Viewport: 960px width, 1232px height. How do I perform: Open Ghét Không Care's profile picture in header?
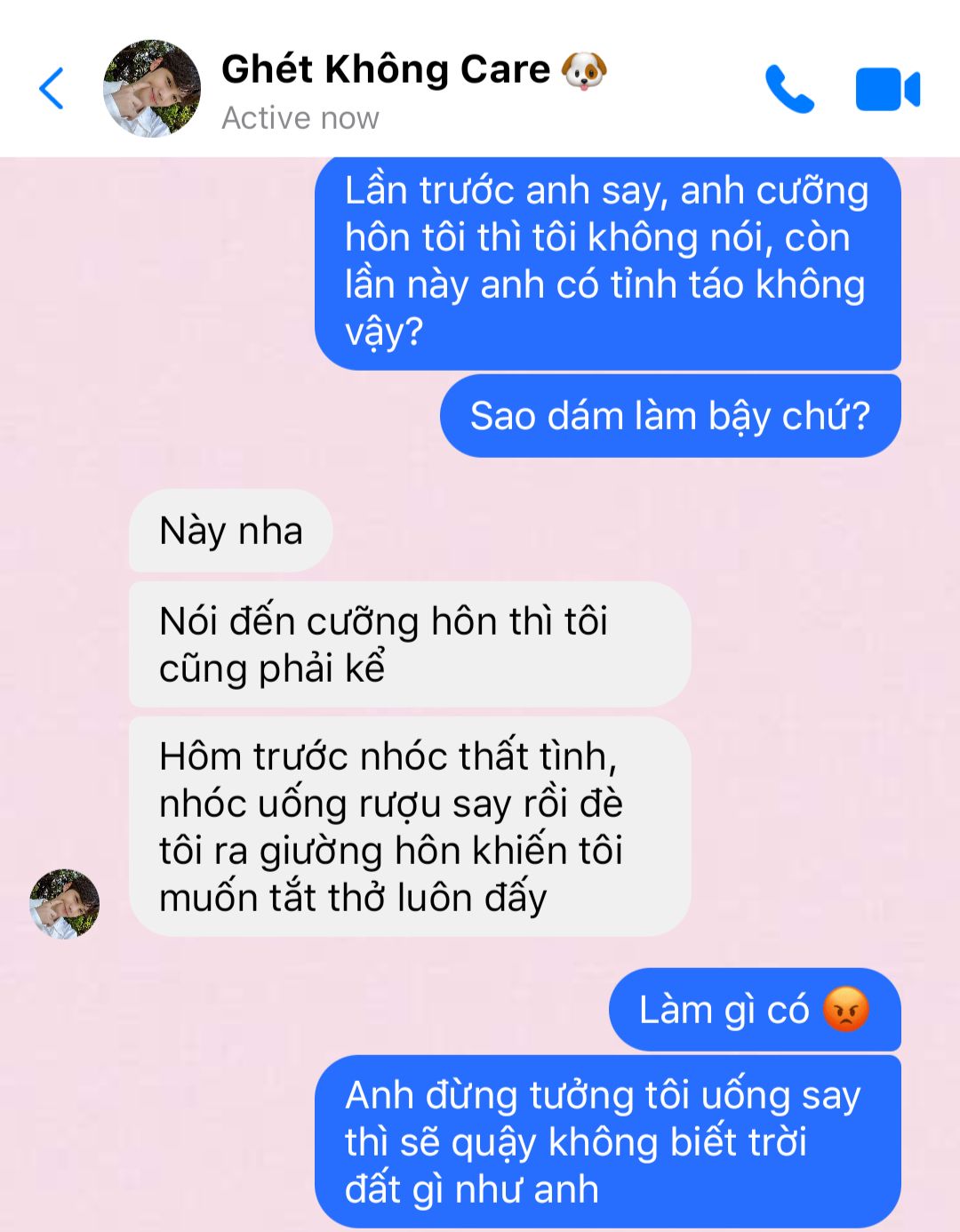(x=152, y=89)
